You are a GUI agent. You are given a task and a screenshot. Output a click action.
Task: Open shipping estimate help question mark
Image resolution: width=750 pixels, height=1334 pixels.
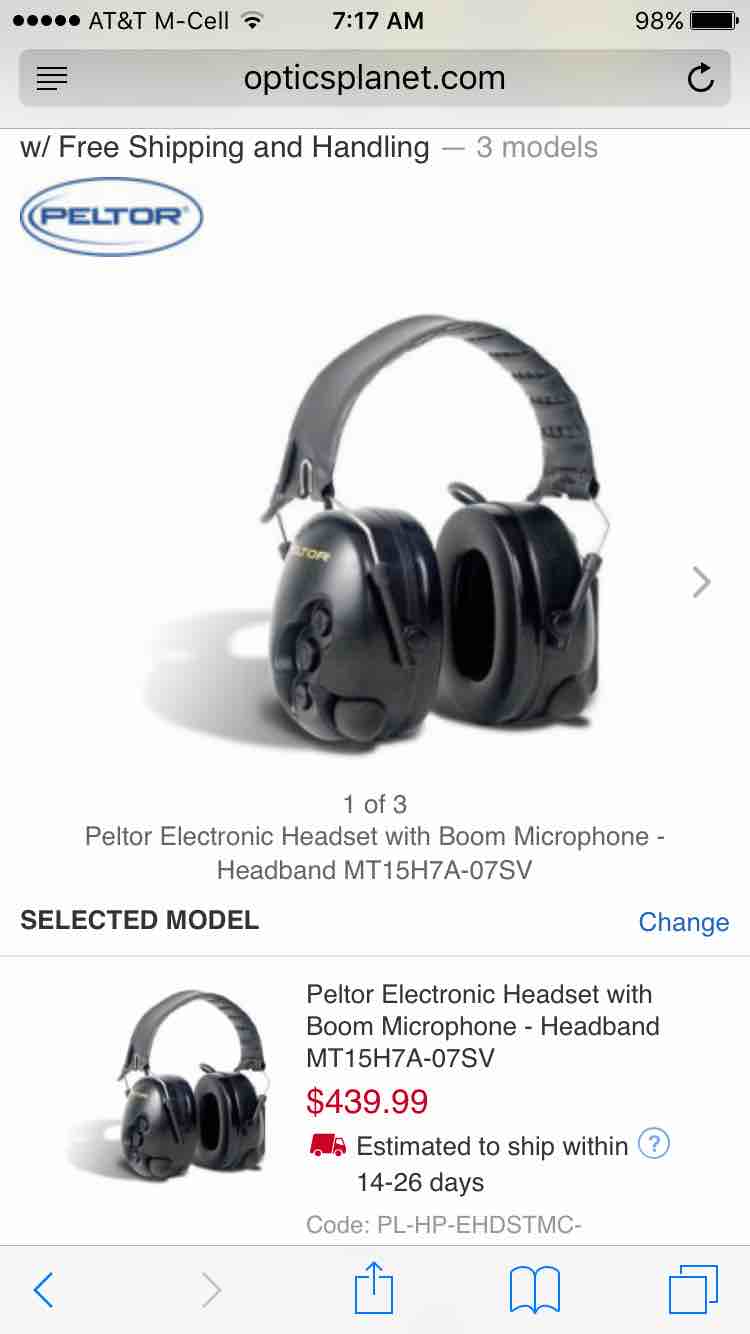pos(653,1143)
